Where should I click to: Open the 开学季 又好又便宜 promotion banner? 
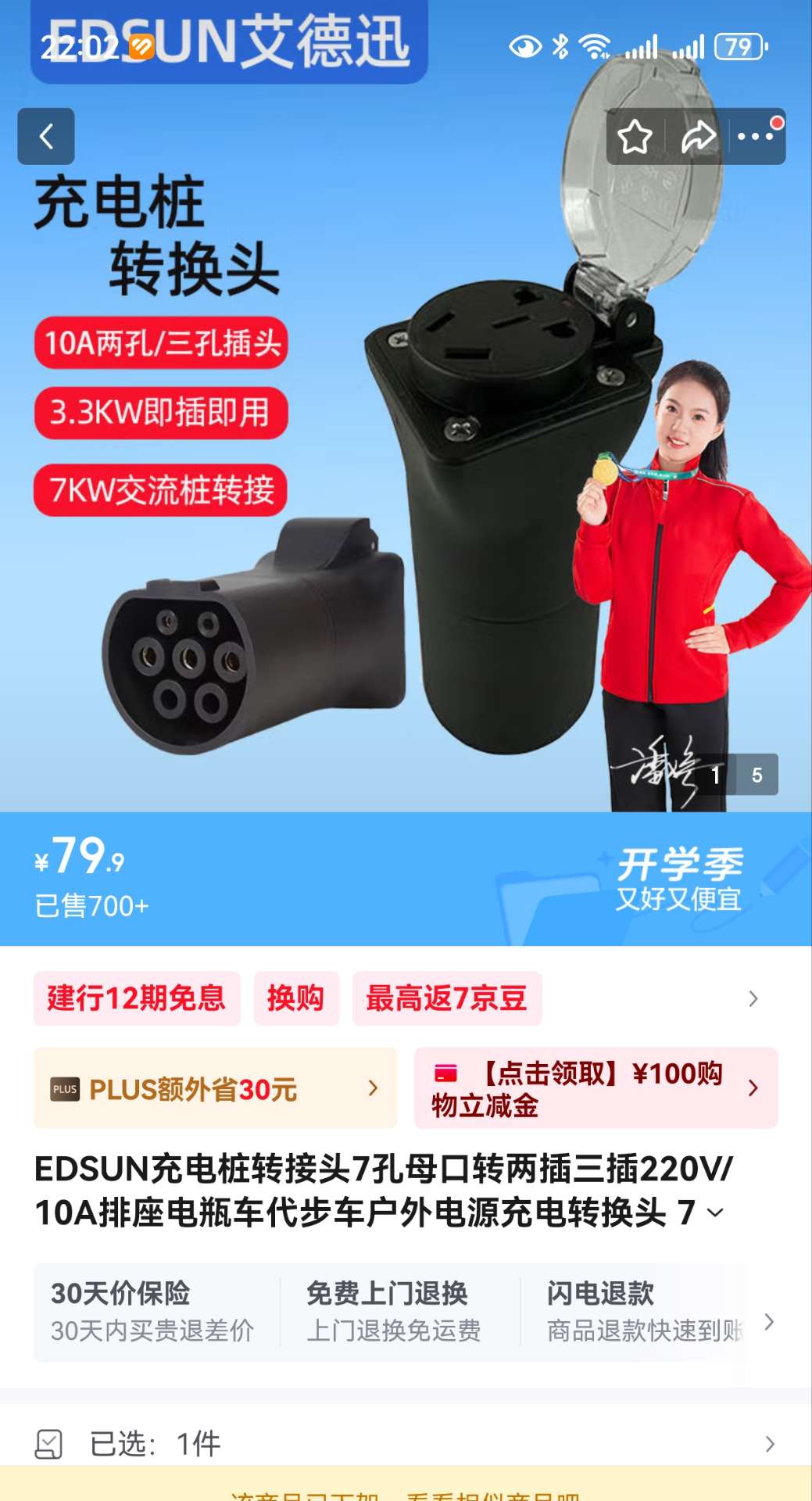coord(678,879)
